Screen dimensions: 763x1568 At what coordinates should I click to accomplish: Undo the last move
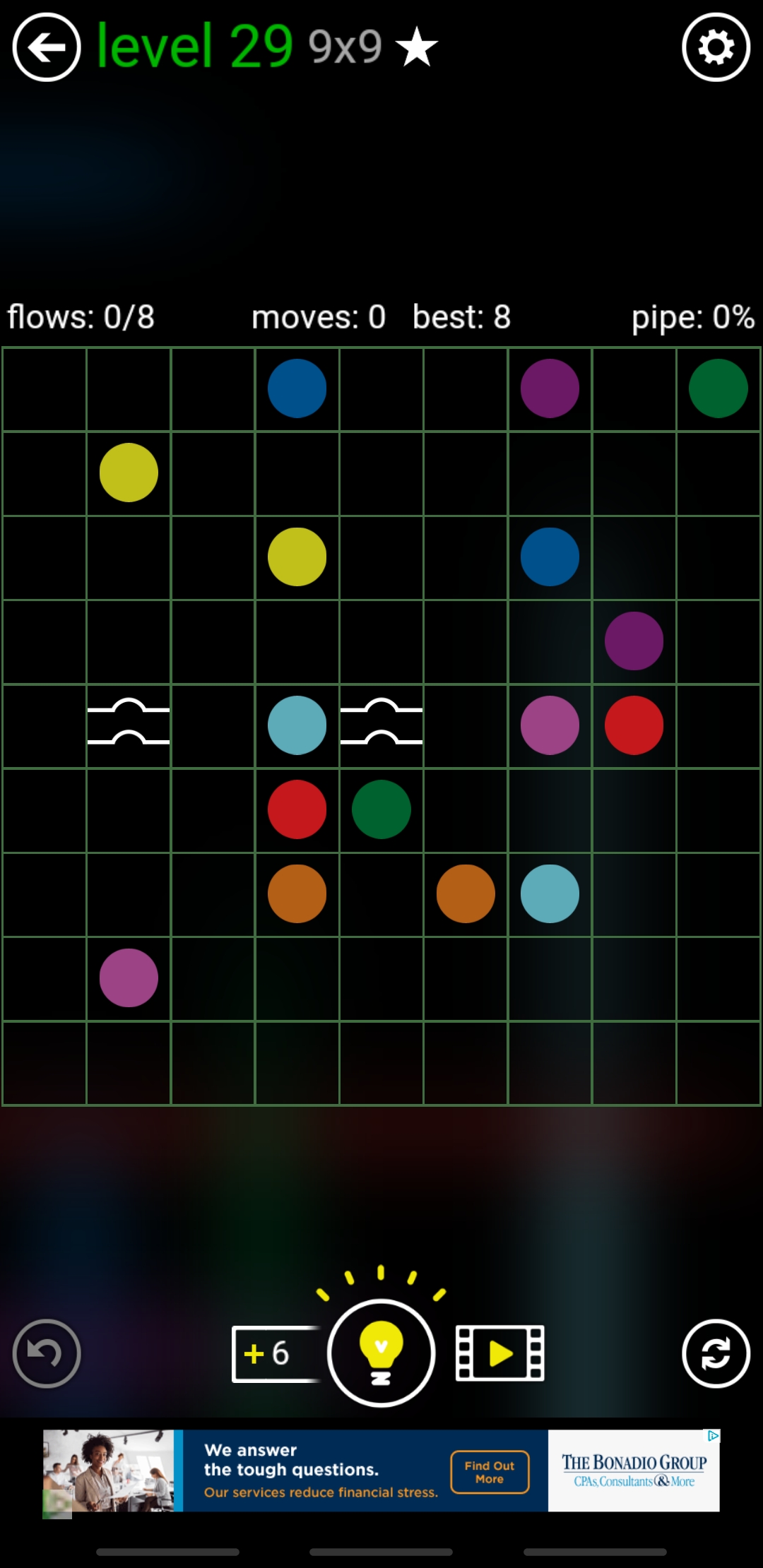pyautogui.click(x=47, y=1353)
